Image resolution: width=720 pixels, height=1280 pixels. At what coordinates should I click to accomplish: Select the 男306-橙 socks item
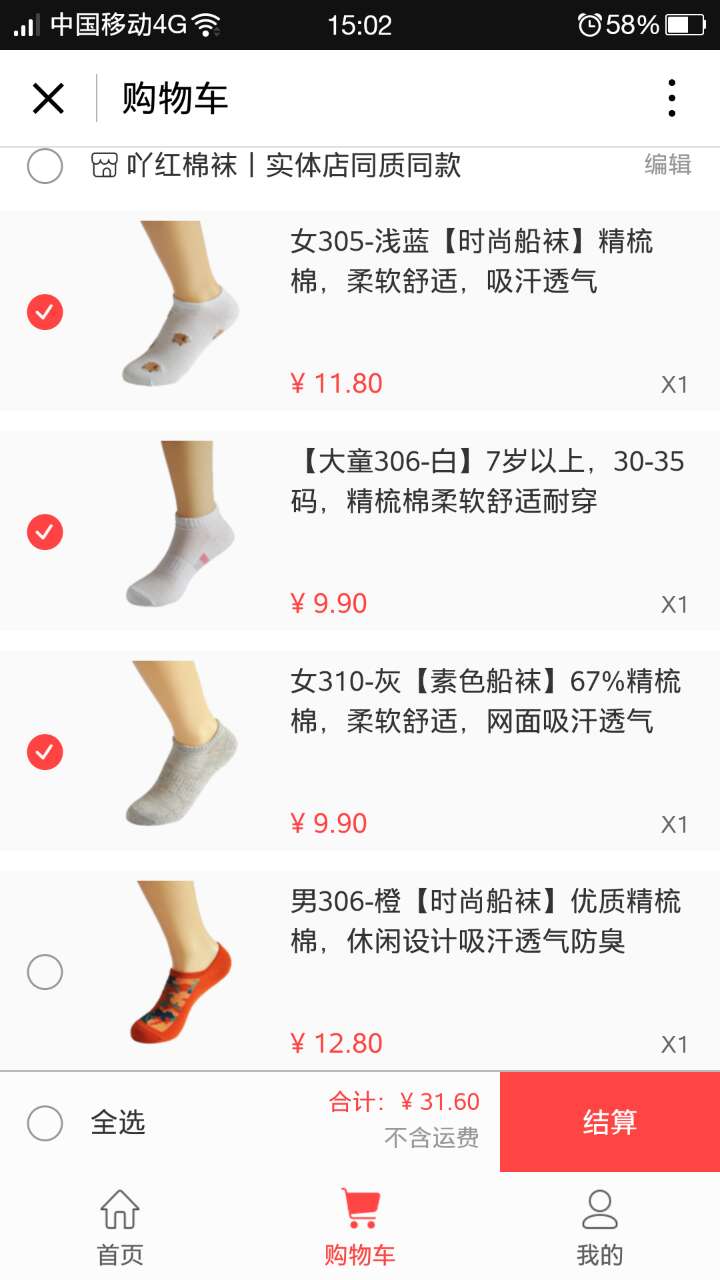(45, 972)
